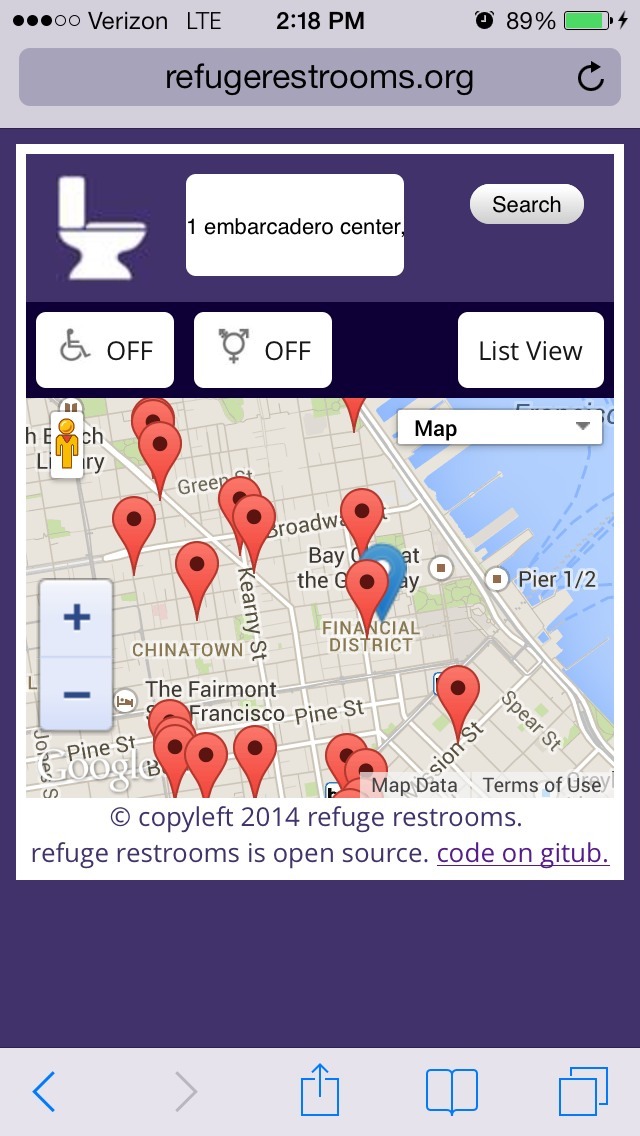Open the Map type dropdown
Screen dimensions: 640x1136
pos(500,429)
